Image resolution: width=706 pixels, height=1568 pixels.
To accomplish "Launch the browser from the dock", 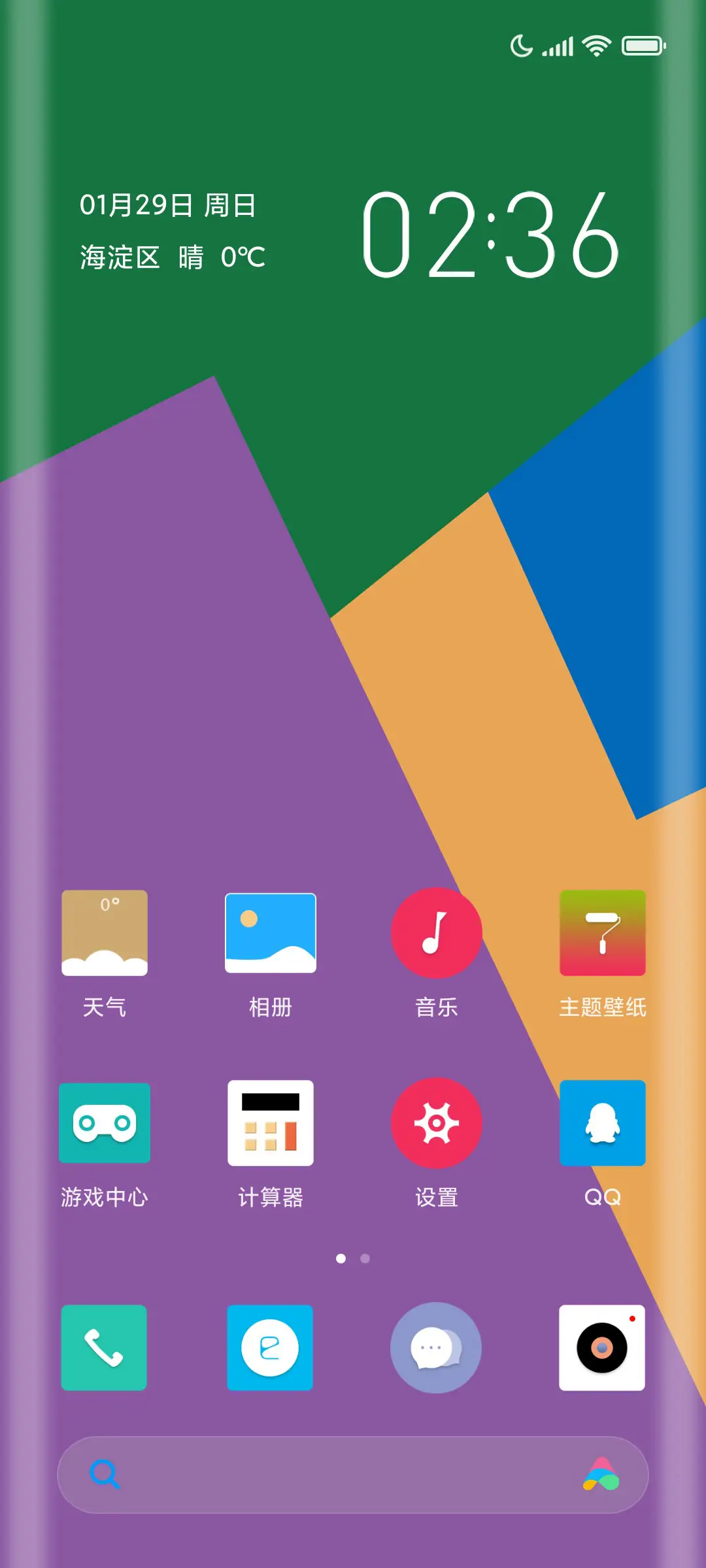I will pos(271,1347).
